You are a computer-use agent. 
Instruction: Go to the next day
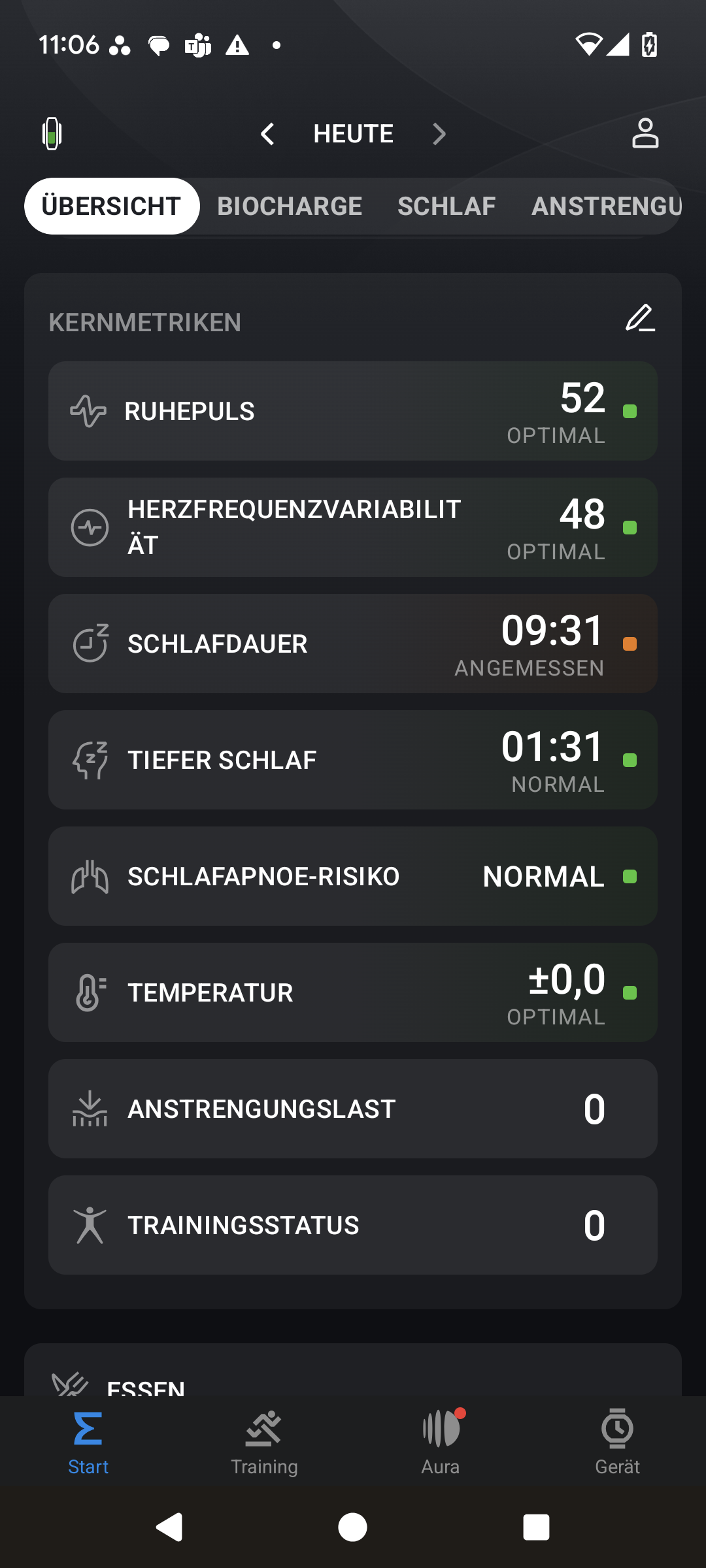click(x=439, y=134)
